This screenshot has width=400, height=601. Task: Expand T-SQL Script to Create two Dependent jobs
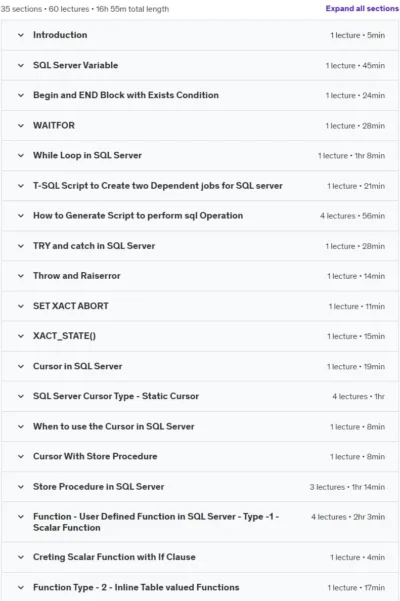point(200,186)
